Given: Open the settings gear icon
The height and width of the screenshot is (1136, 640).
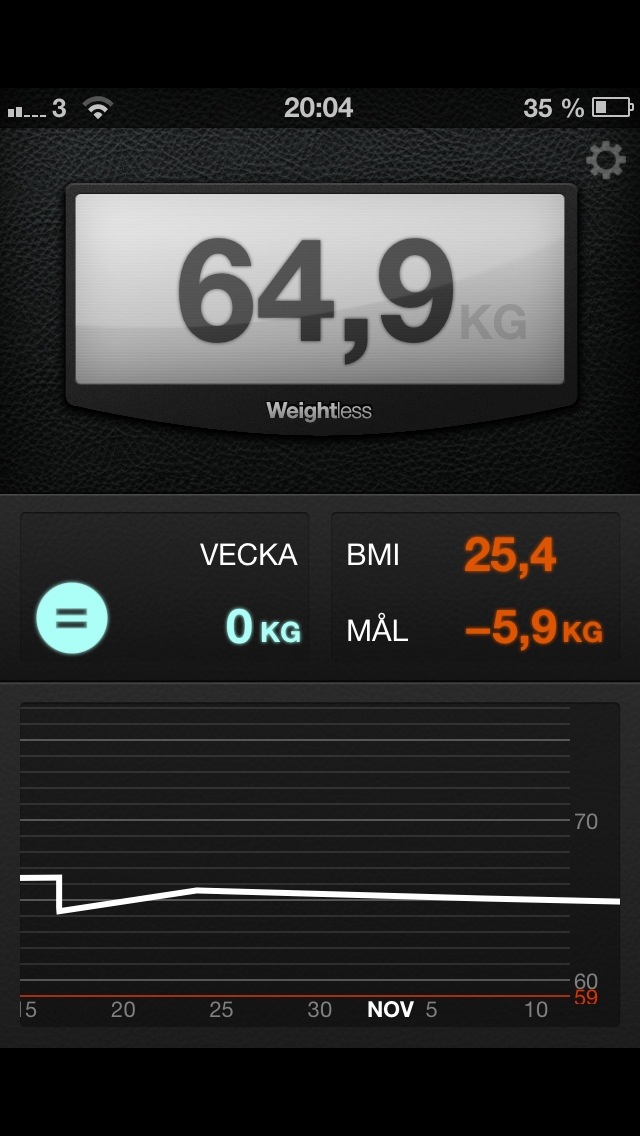Looking at the screenshot, I should [605, 160].
